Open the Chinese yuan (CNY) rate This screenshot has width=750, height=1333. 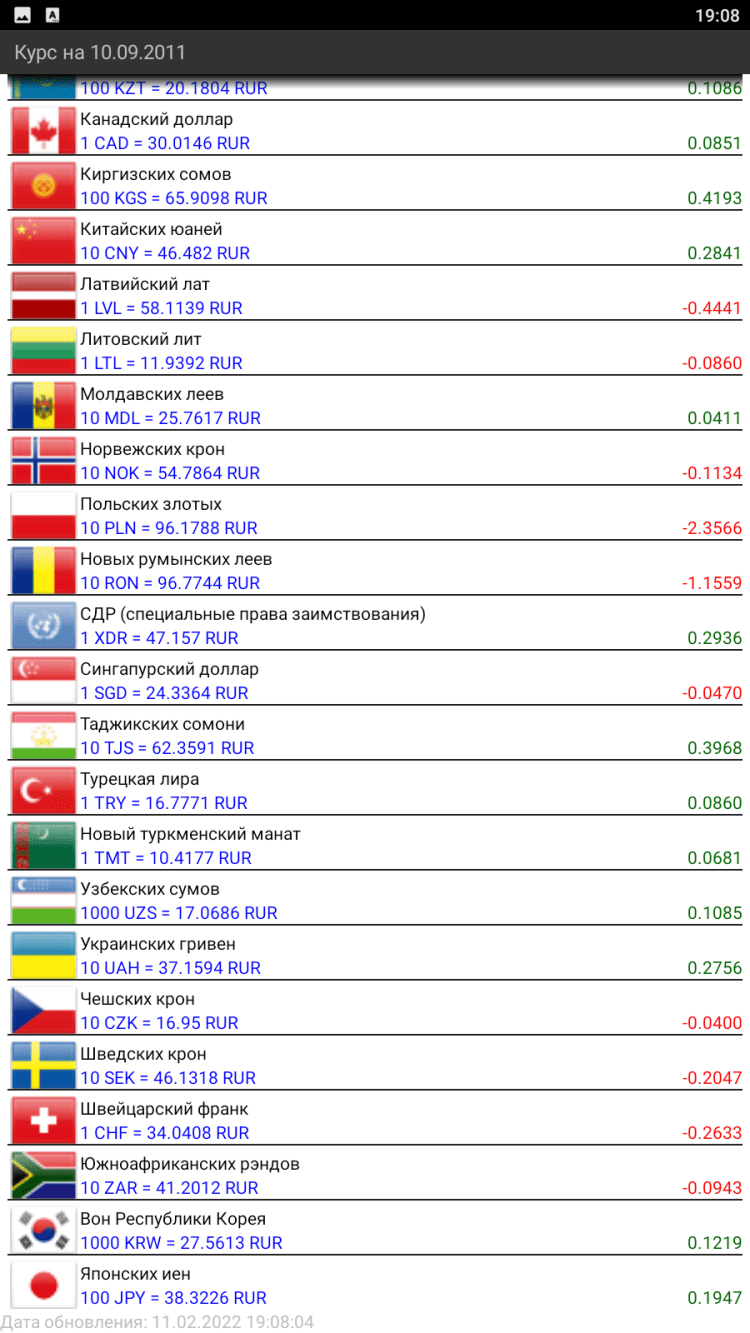375,241
